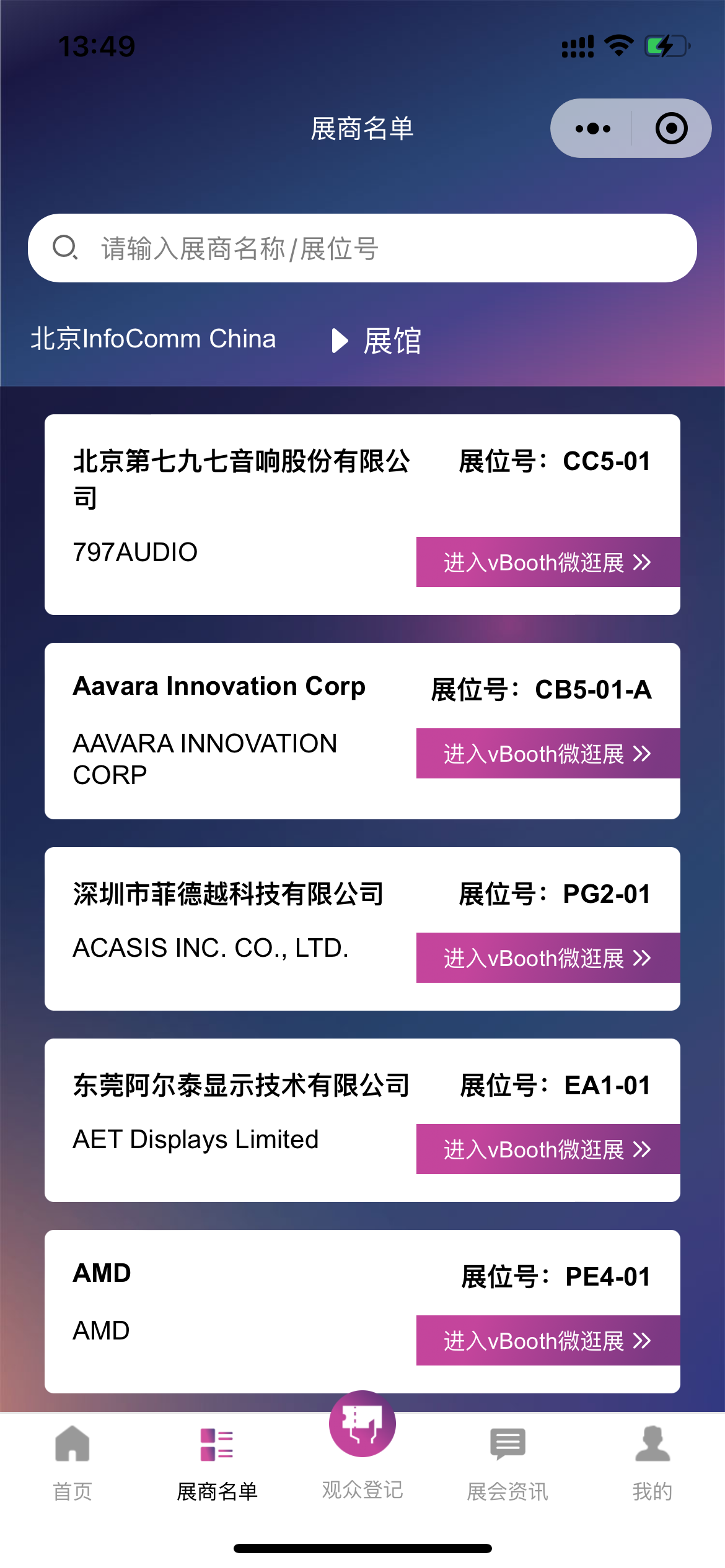Open the 深圳市菲德越科技有限公司 exhibitor card

point(229,894)
